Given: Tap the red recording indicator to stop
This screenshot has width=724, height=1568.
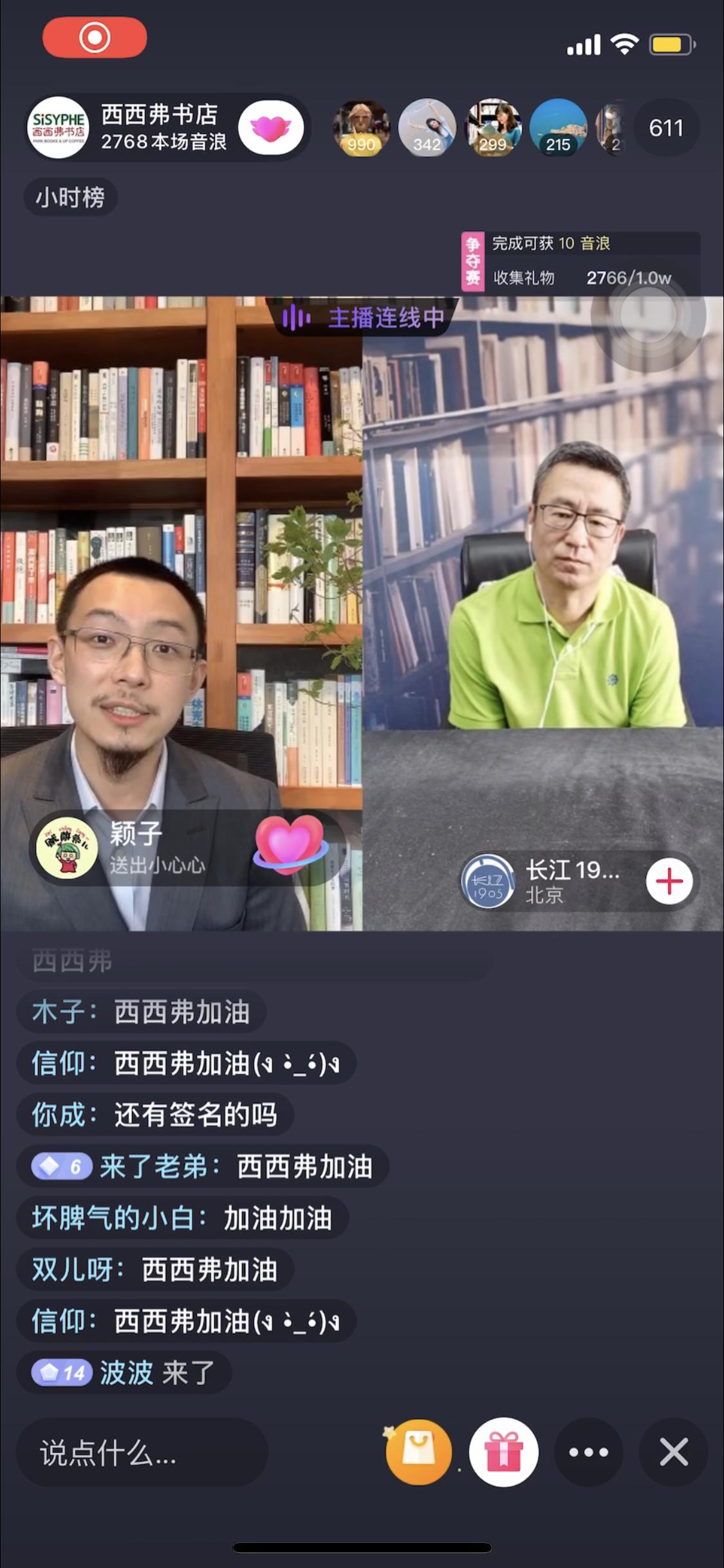Looking at the screenshot, I should pyautogui.click(x=94, y=39).
